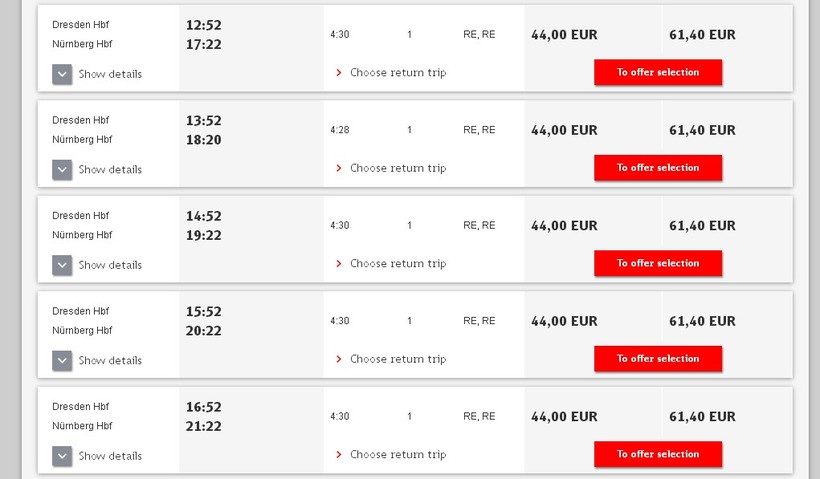View offer selection for the 15:52 departure
This screenshot has height=479, width=820.
click(657, 358)
